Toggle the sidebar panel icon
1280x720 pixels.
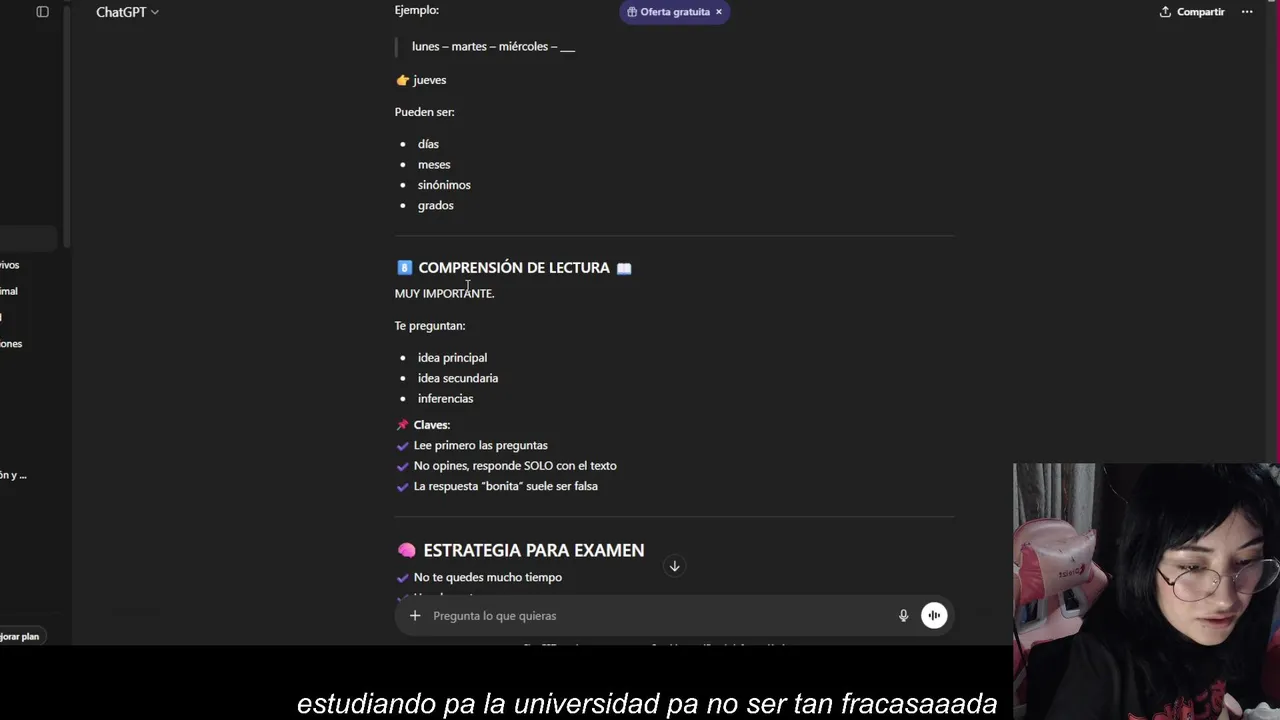42,12
